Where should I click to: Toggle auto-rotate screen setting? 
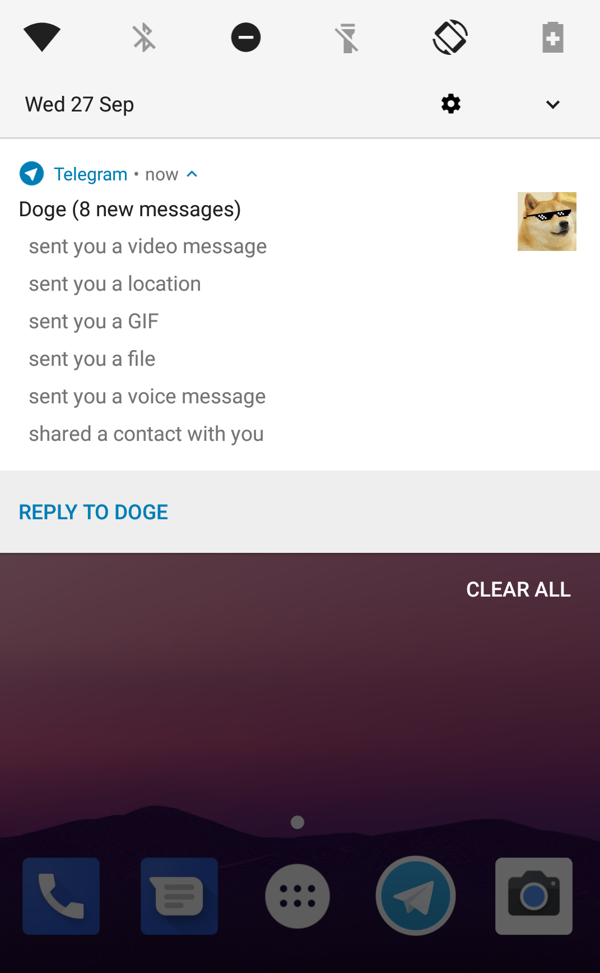click(450, 38)
